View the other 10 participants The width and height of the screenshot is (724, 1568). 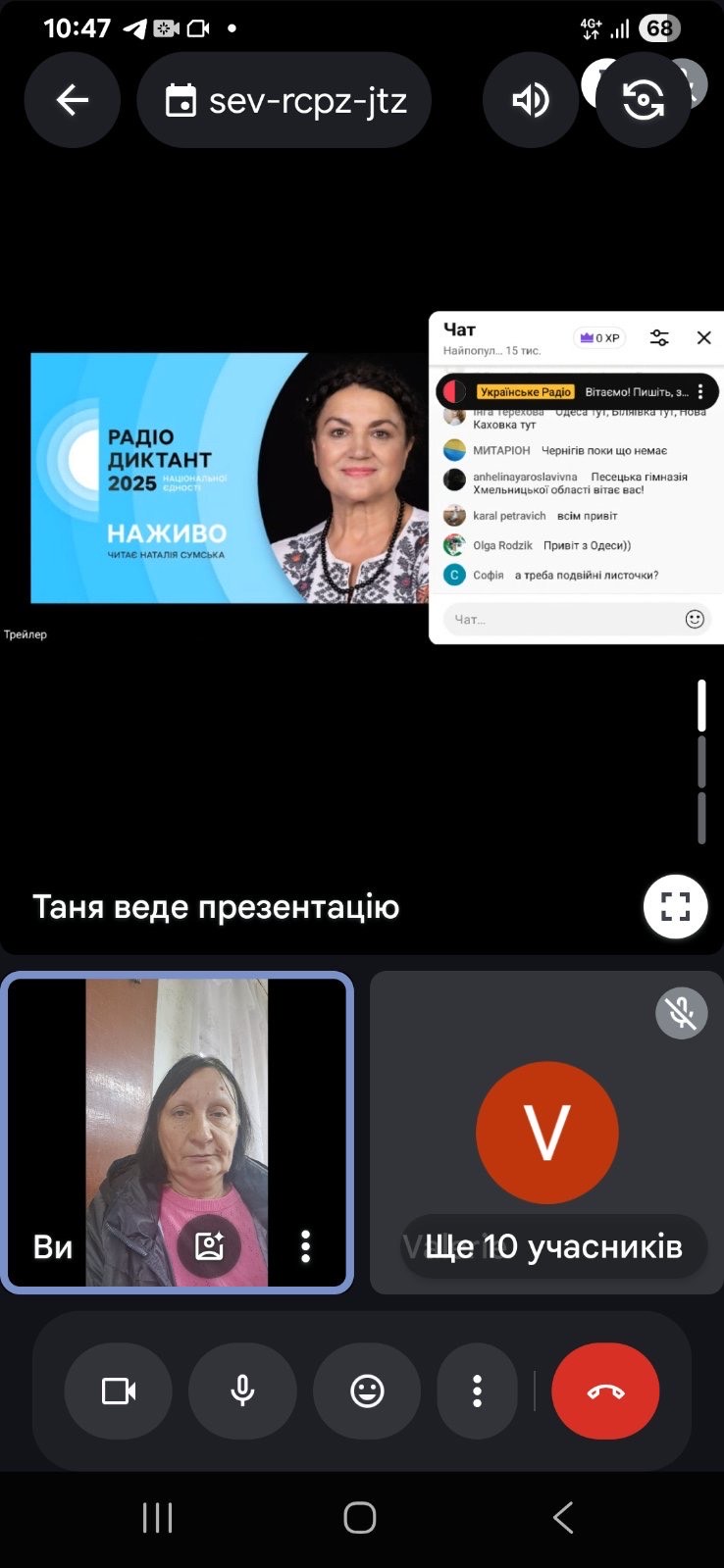[x=553, y=1246]
